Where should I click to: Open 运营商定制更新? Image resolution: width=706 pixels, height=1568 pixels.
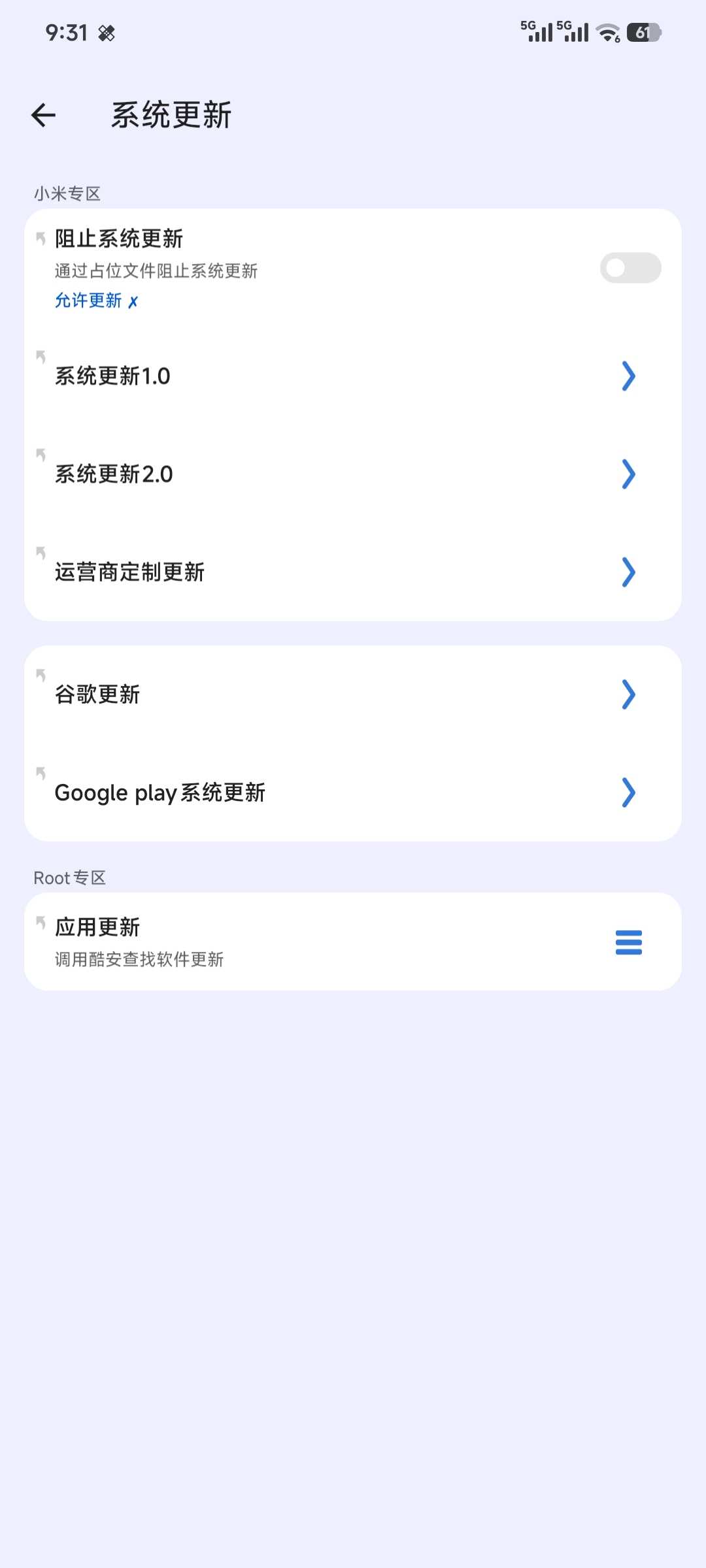[353, 572]
